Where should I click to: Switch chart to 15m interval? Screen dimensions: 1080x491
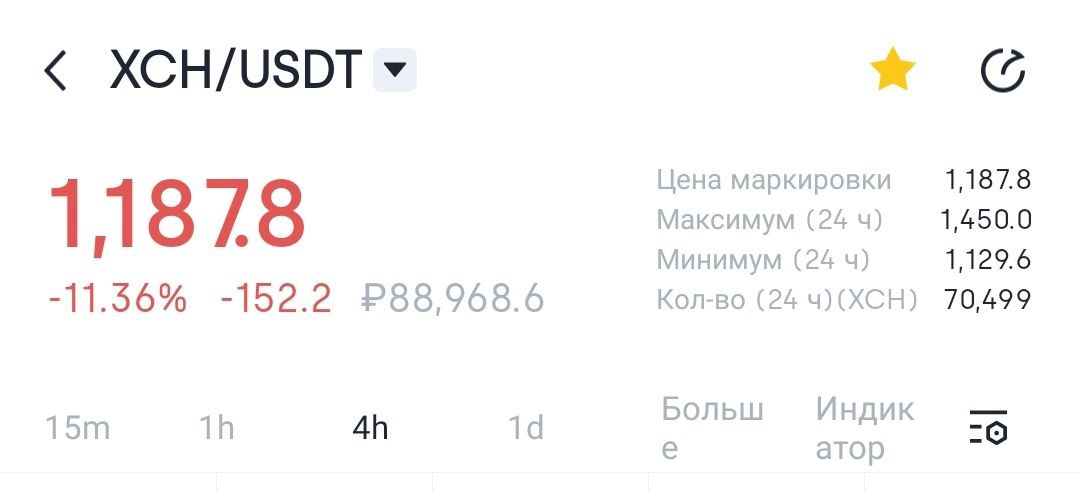(x=78, y=428)
